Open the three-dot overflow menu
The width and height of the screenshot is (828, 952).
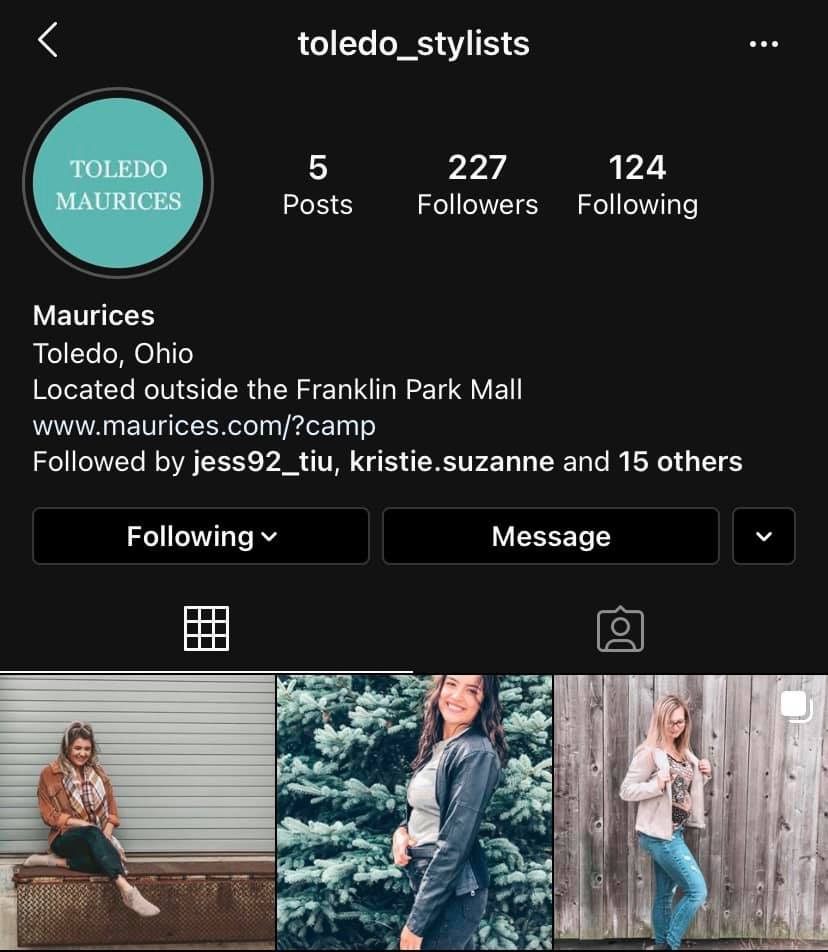(763, 44)
